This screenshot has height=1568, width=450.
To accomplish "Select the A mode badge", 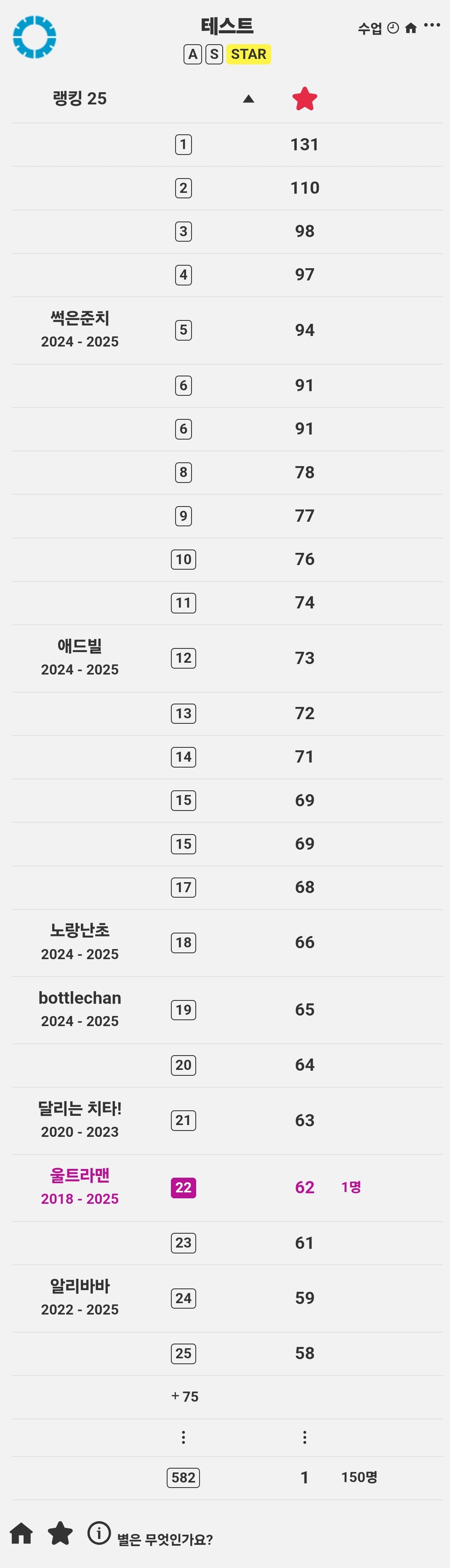I will (192, 54).
